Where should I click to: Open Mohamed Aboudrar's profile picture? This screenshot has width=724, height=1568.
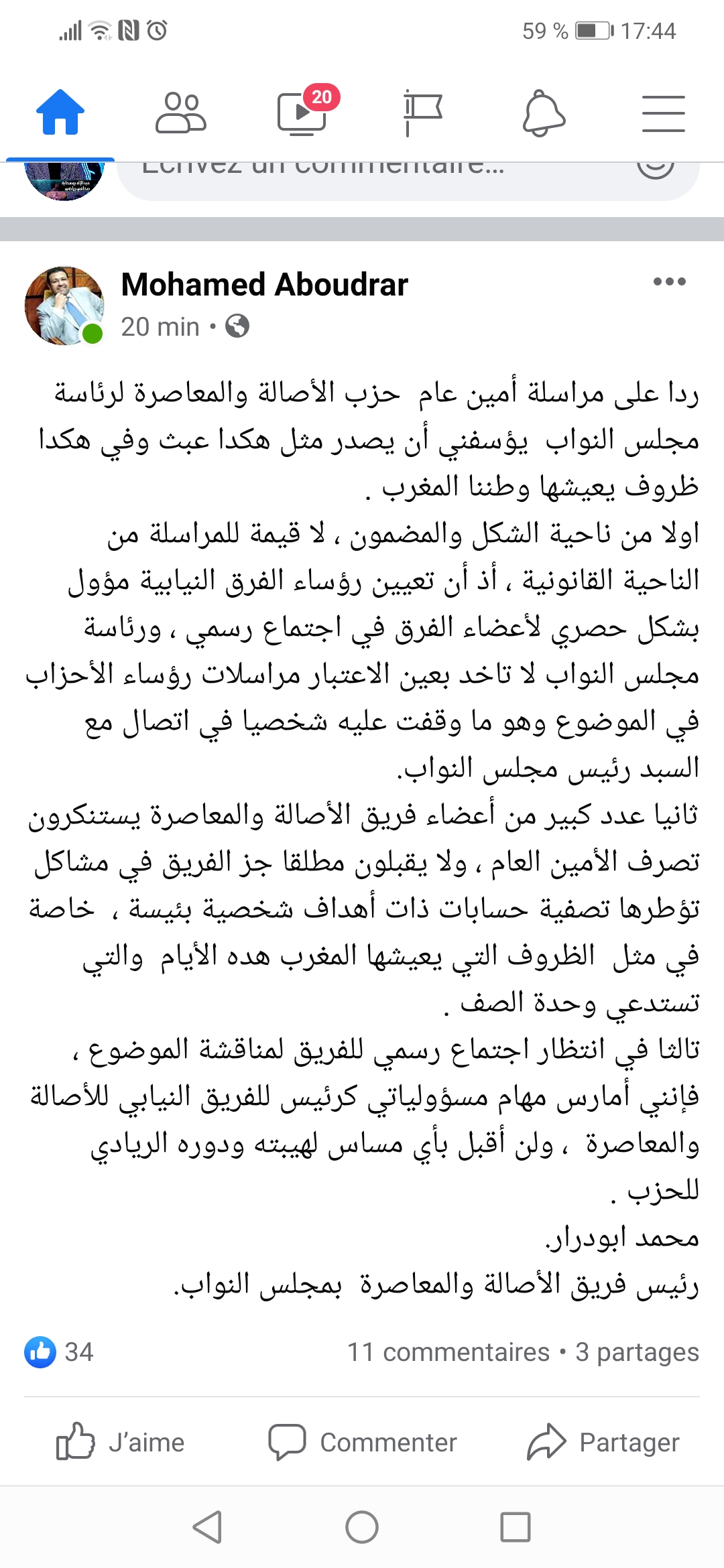(x=64, y=306)
